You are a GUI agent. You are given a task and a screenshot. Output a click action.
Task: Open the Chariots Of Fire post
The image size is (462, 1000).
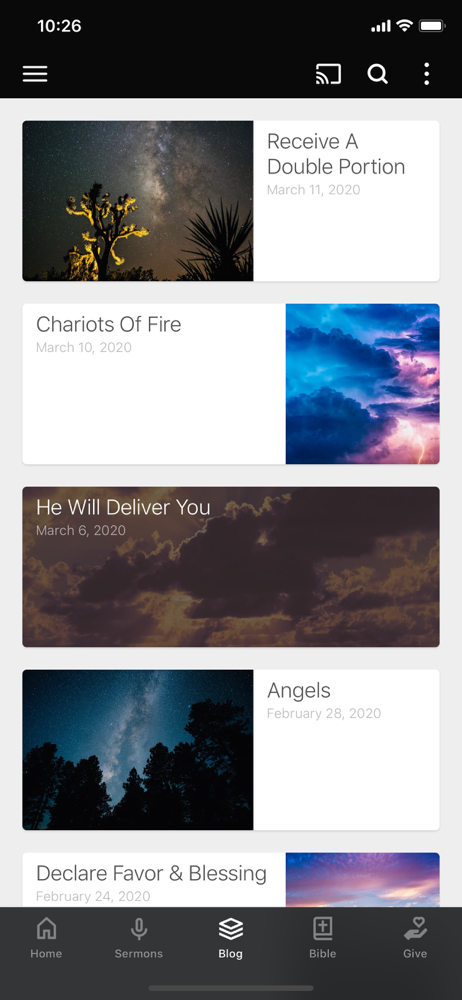coord(231,384)
